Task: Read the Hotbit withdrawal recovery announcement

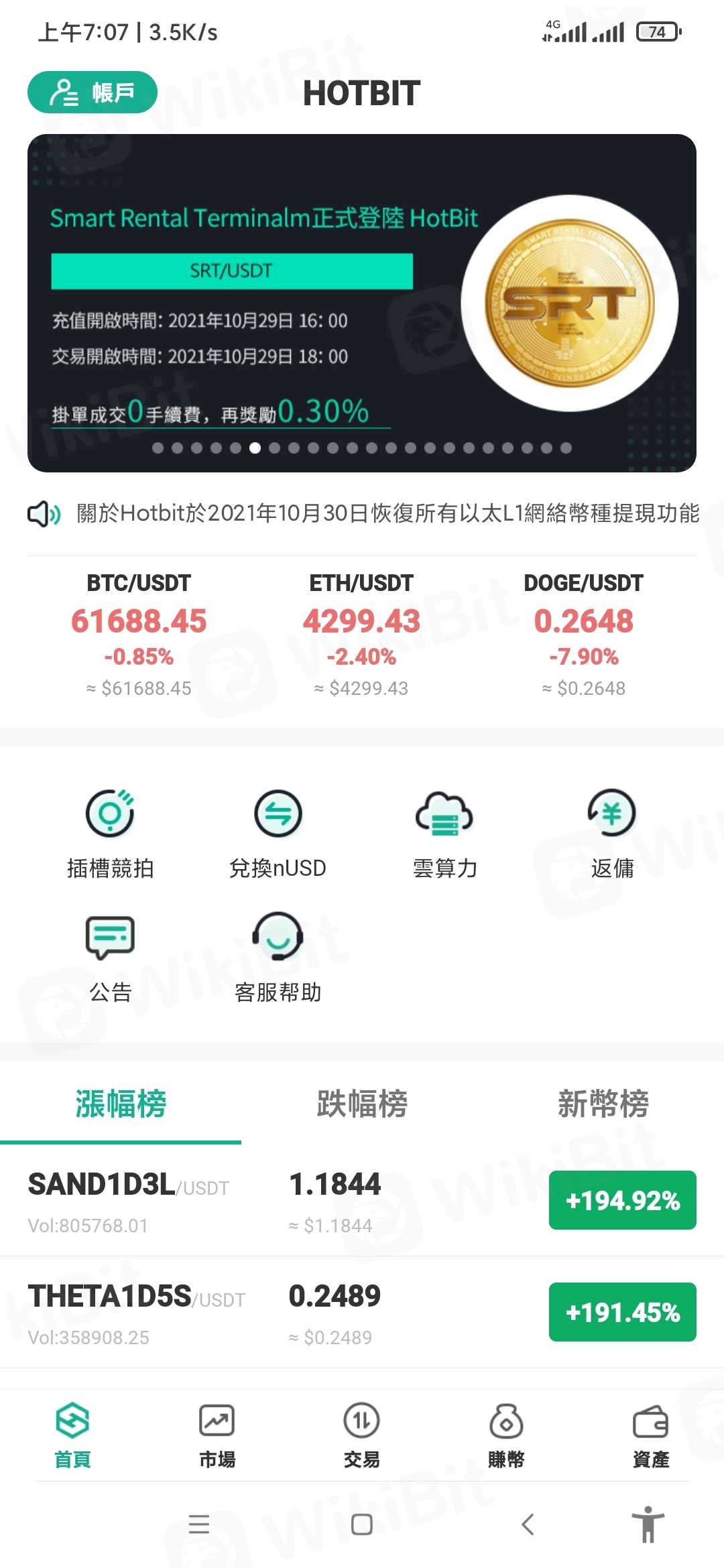Action: [387, 514]
